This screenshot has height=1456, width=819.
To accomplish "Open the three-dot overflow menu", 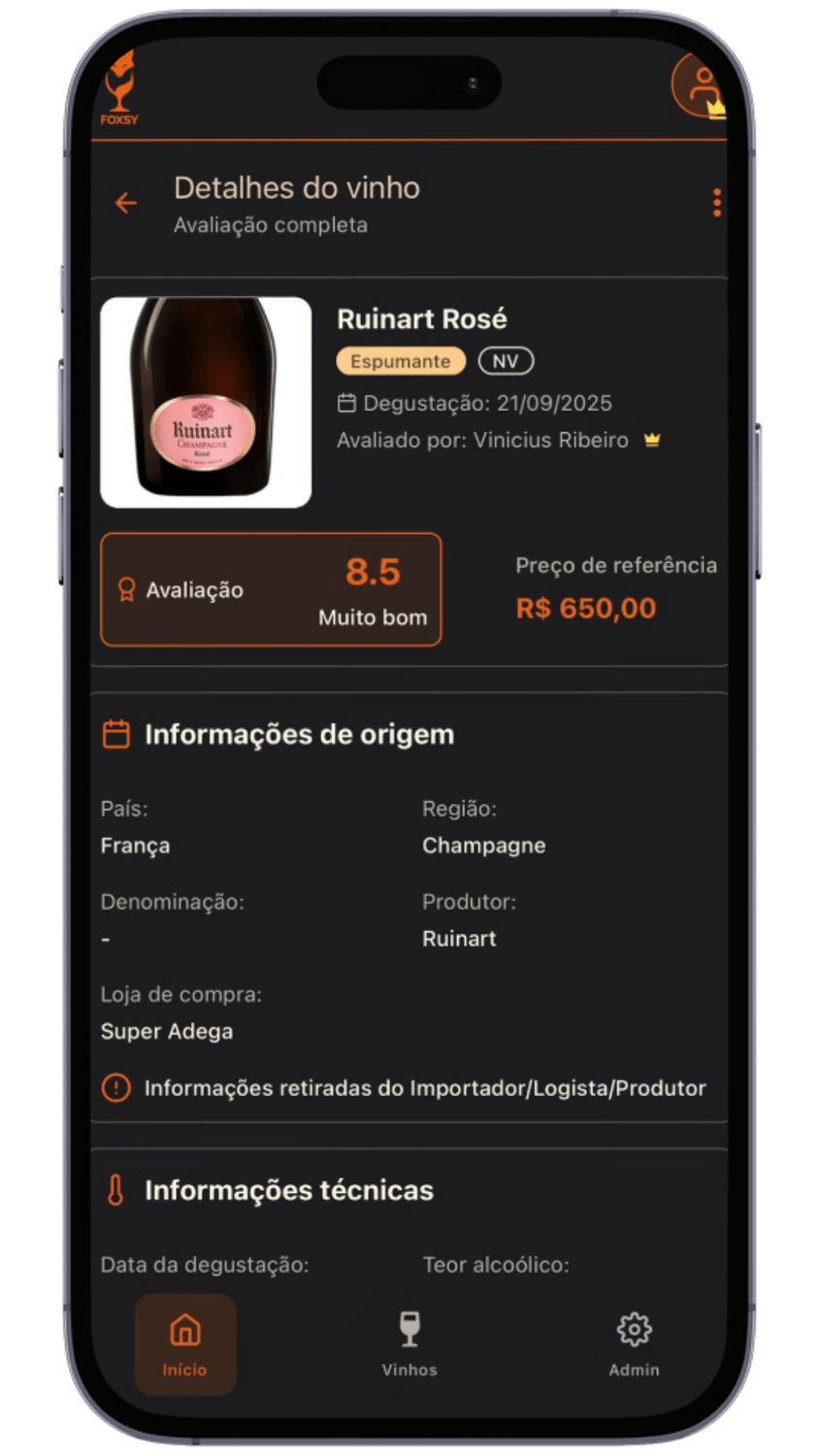I will coord(716,203).
